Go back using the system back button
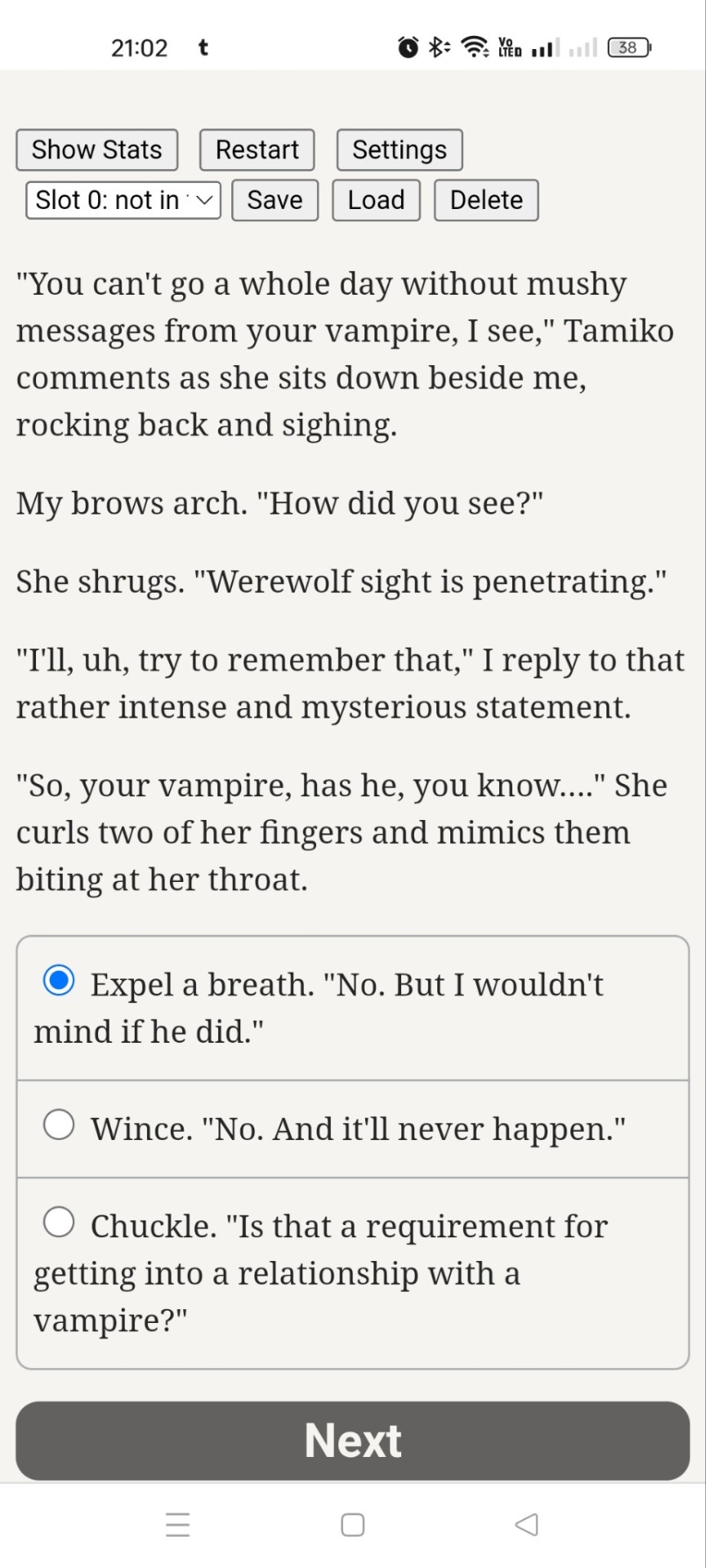Viewport: 706px width, 1568px height. click(x=527, y=1524)
